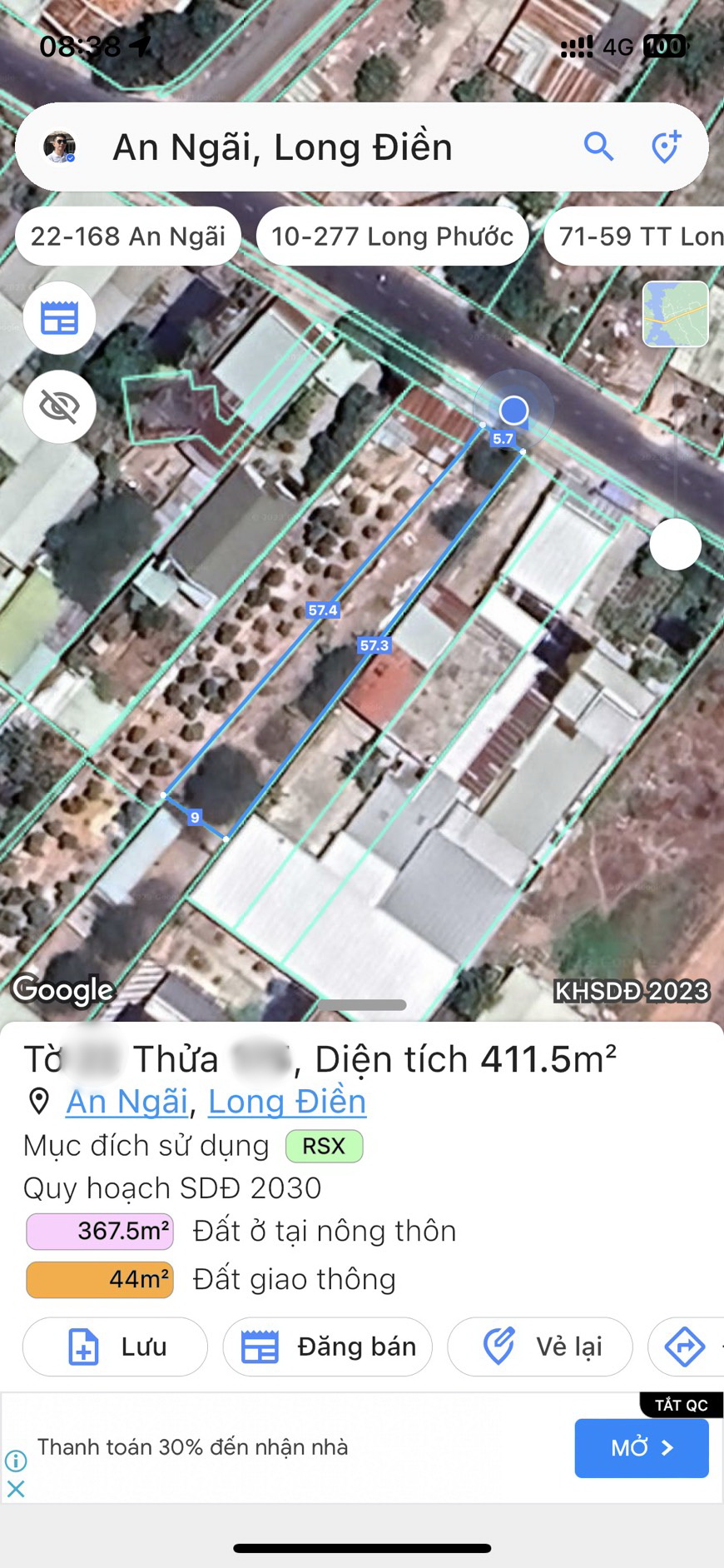Open the Long Điền link
The height and width of the screenshot is (1568, 724).
(287, 1102)
